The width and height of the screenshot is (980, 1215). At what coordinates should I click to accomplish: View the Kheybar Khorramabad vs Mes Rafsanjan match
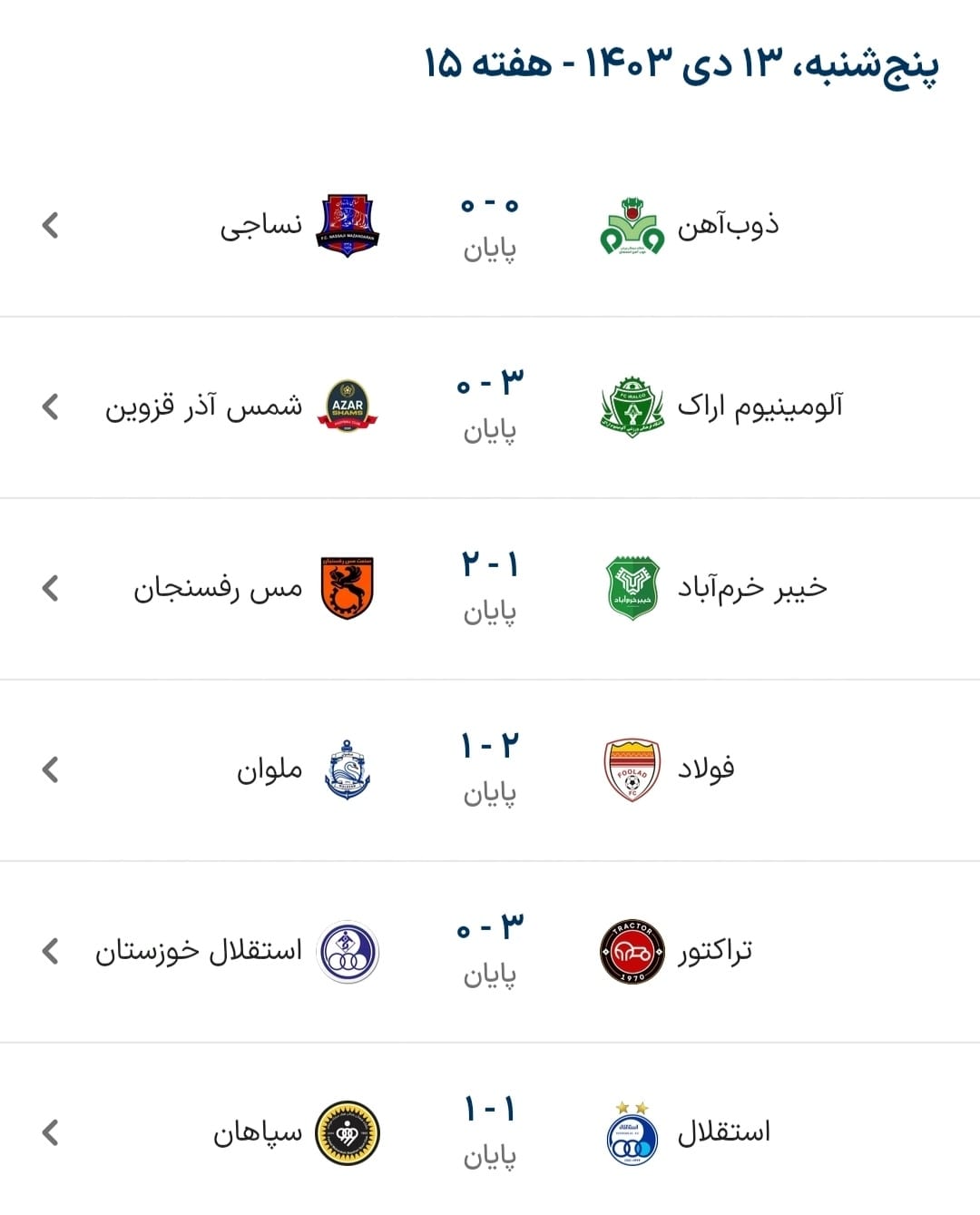[x=490, y=588]
